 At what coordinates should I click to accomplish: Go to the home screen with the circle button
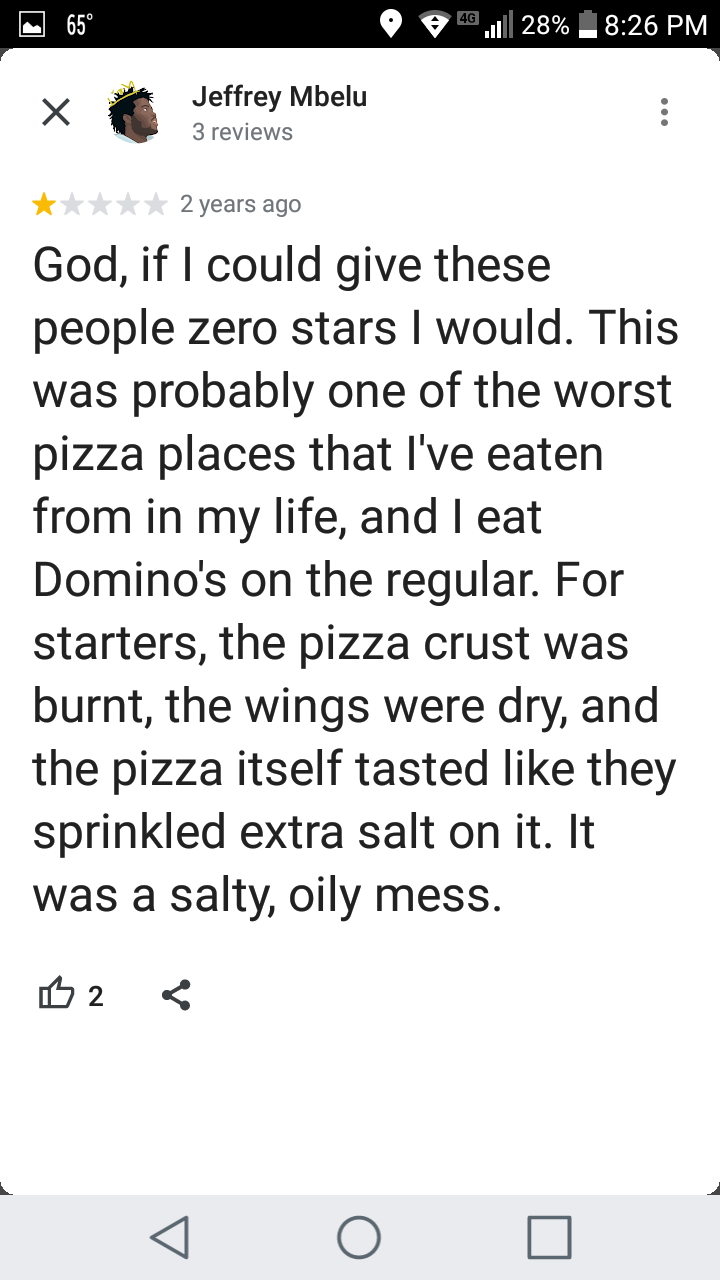pos(359,1237)
